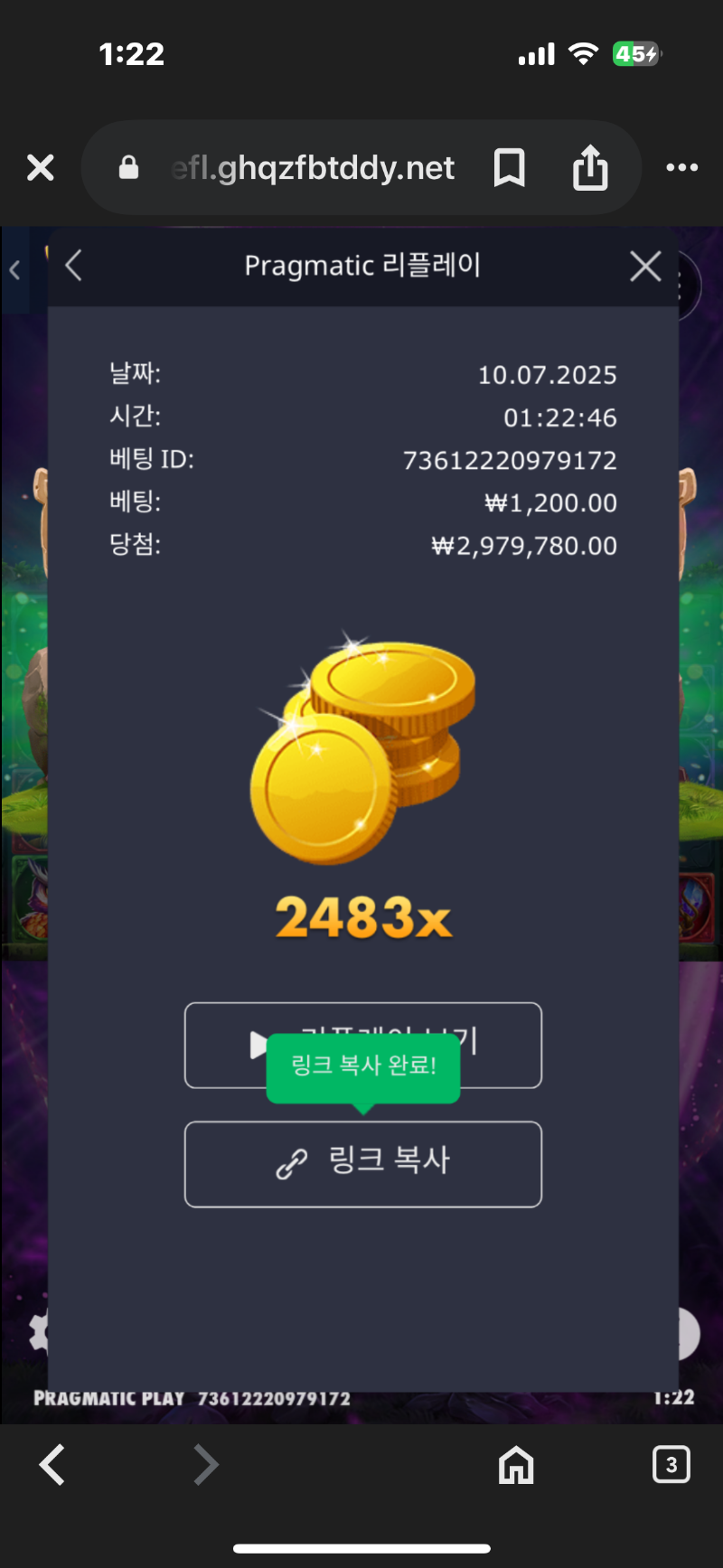Open the tab switcher showing 3 tabs

671,1464
